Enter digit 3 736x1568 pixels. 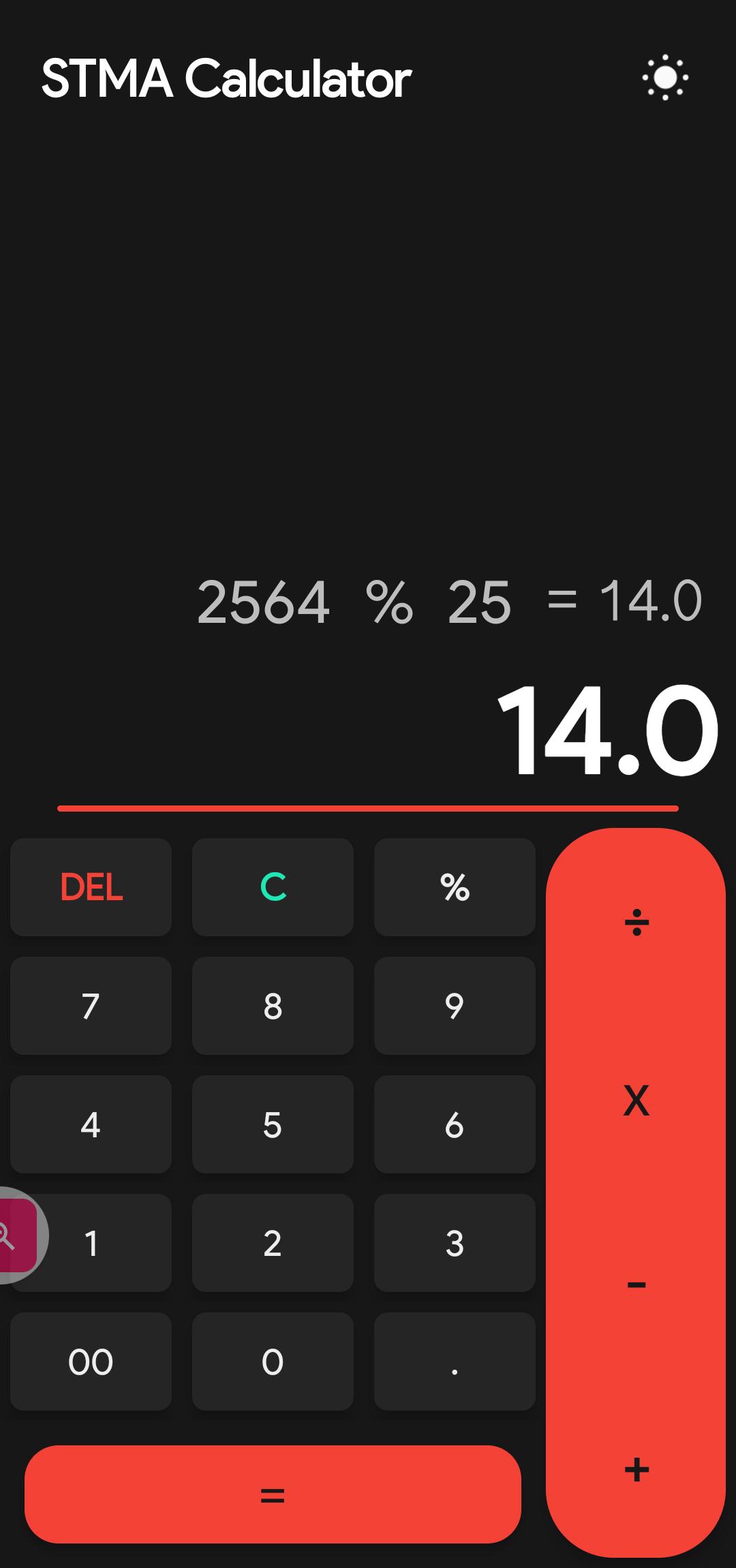click(455, 1243)
